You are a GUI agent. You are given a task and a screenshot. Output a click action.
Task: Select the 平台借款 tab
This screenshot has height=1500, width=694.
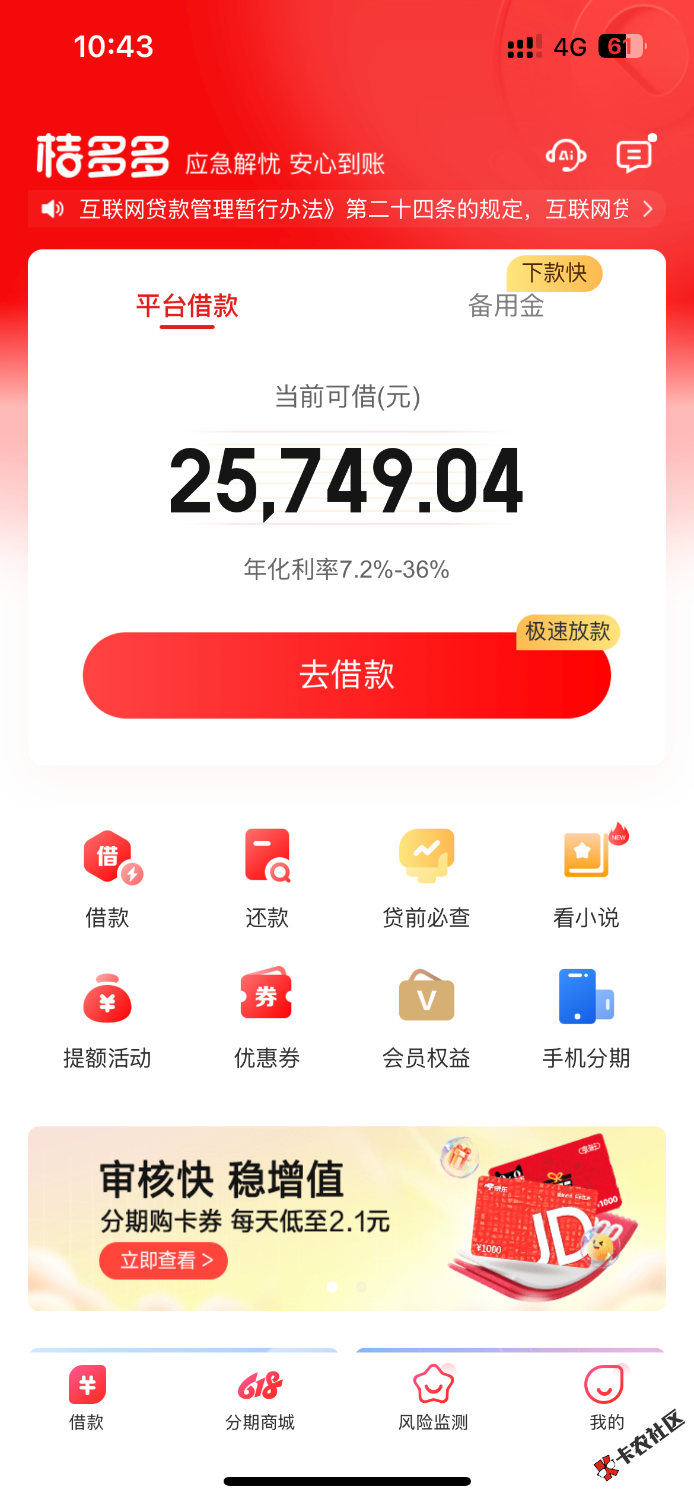[187, 305]
